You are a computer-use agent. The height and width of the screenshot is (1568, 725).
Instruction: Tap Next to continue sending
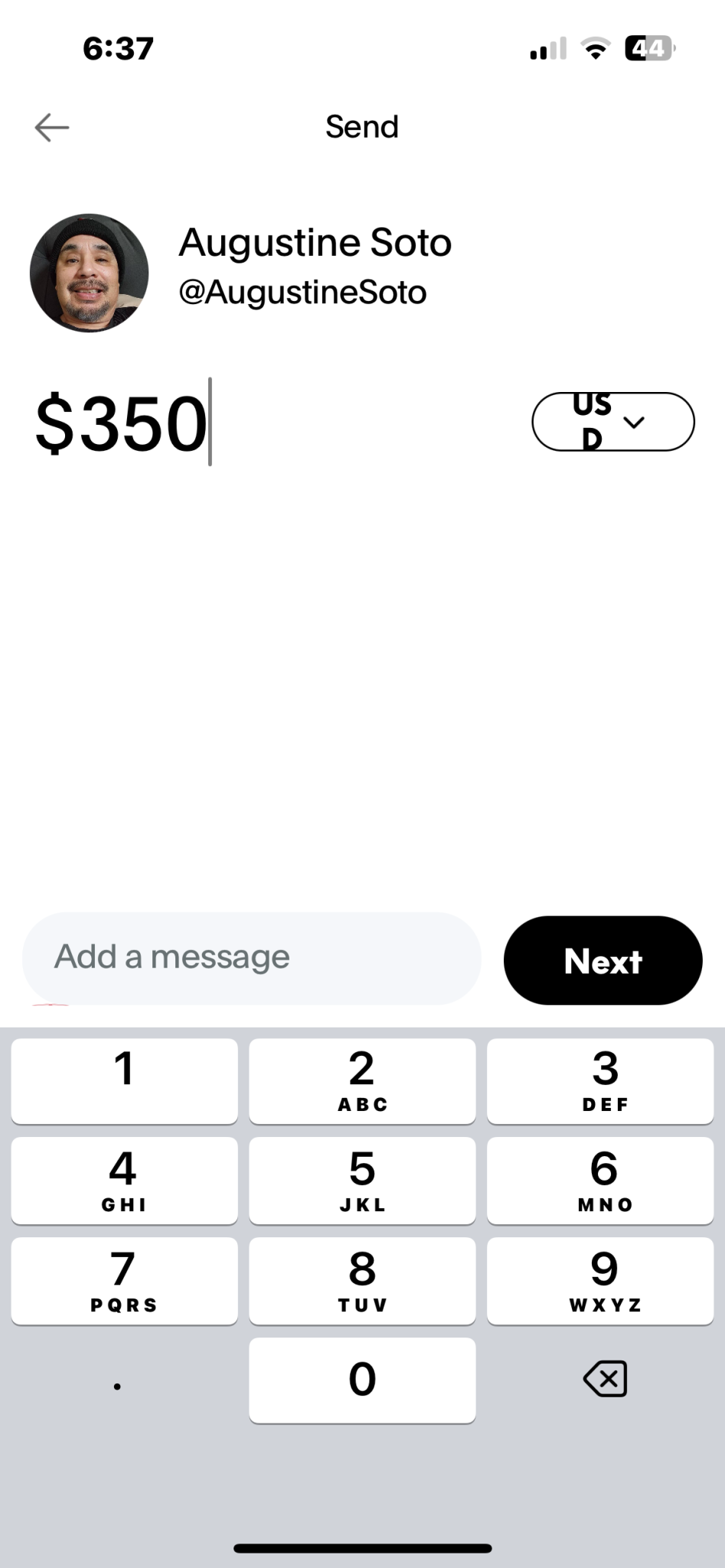tap(603, 961)
